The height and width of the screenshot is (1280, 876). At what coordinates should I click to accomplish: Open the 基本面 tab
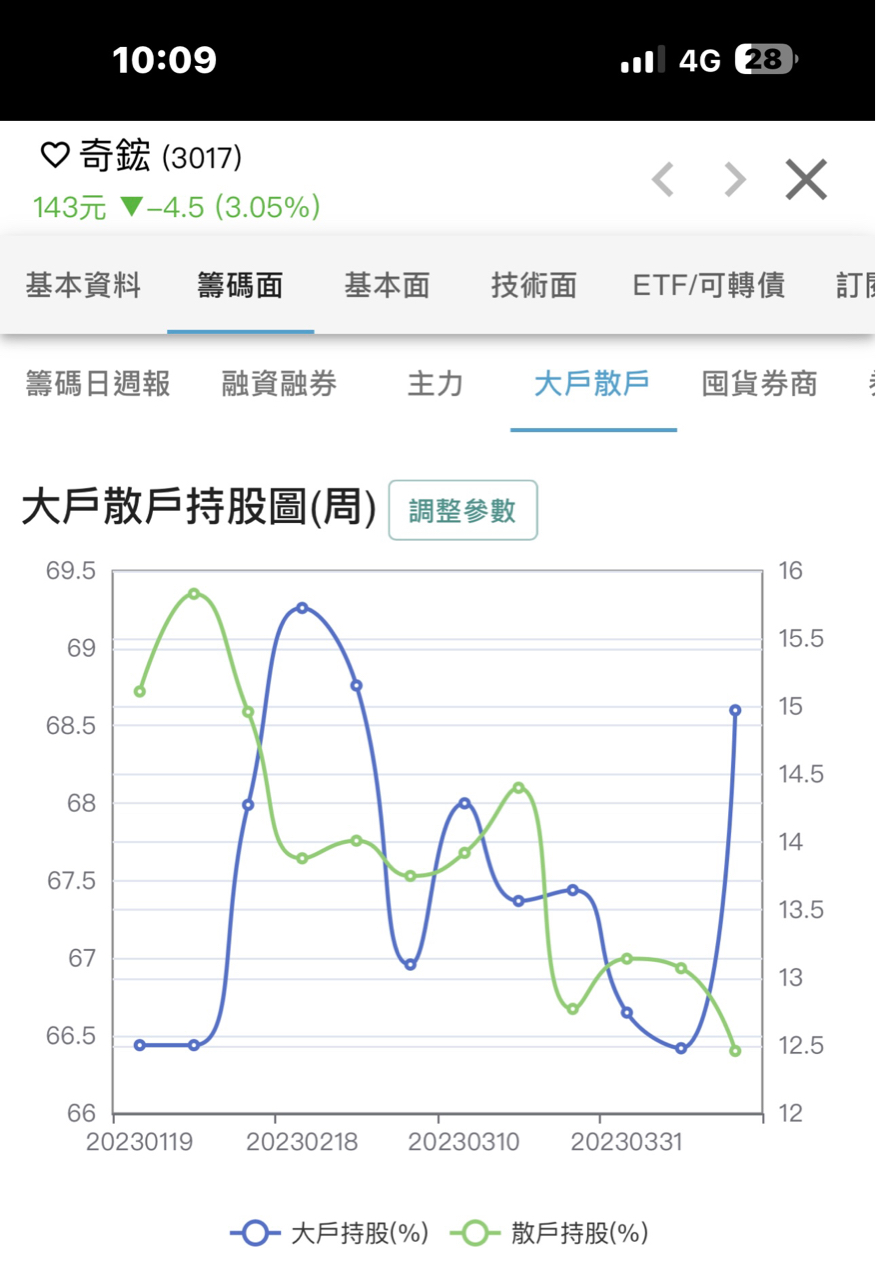click(x=387, y=286)
